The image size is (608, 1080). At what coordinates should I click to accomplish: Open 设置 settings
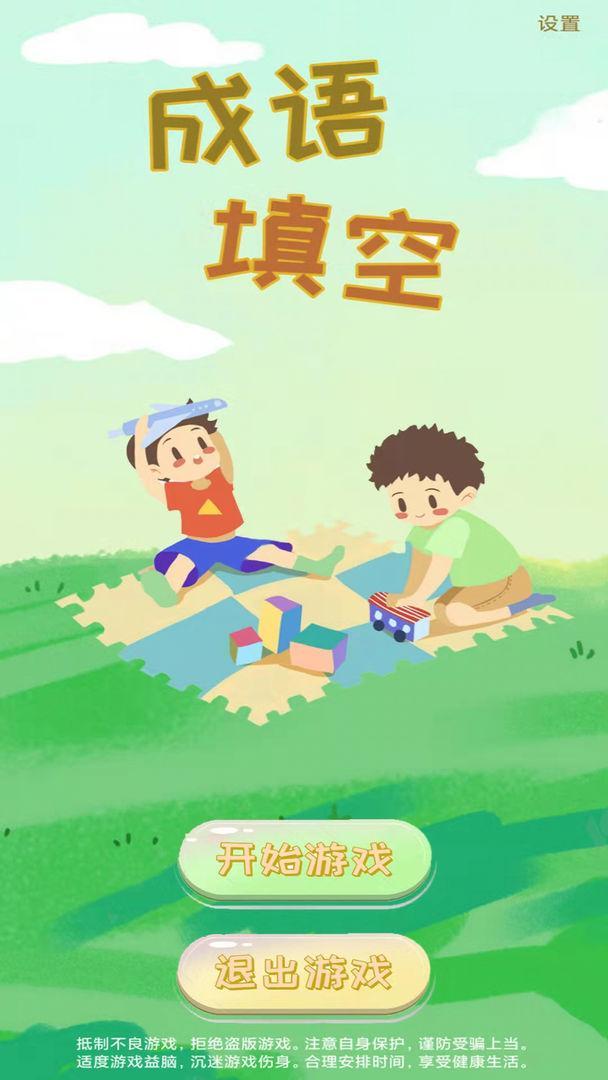(558, 24)
